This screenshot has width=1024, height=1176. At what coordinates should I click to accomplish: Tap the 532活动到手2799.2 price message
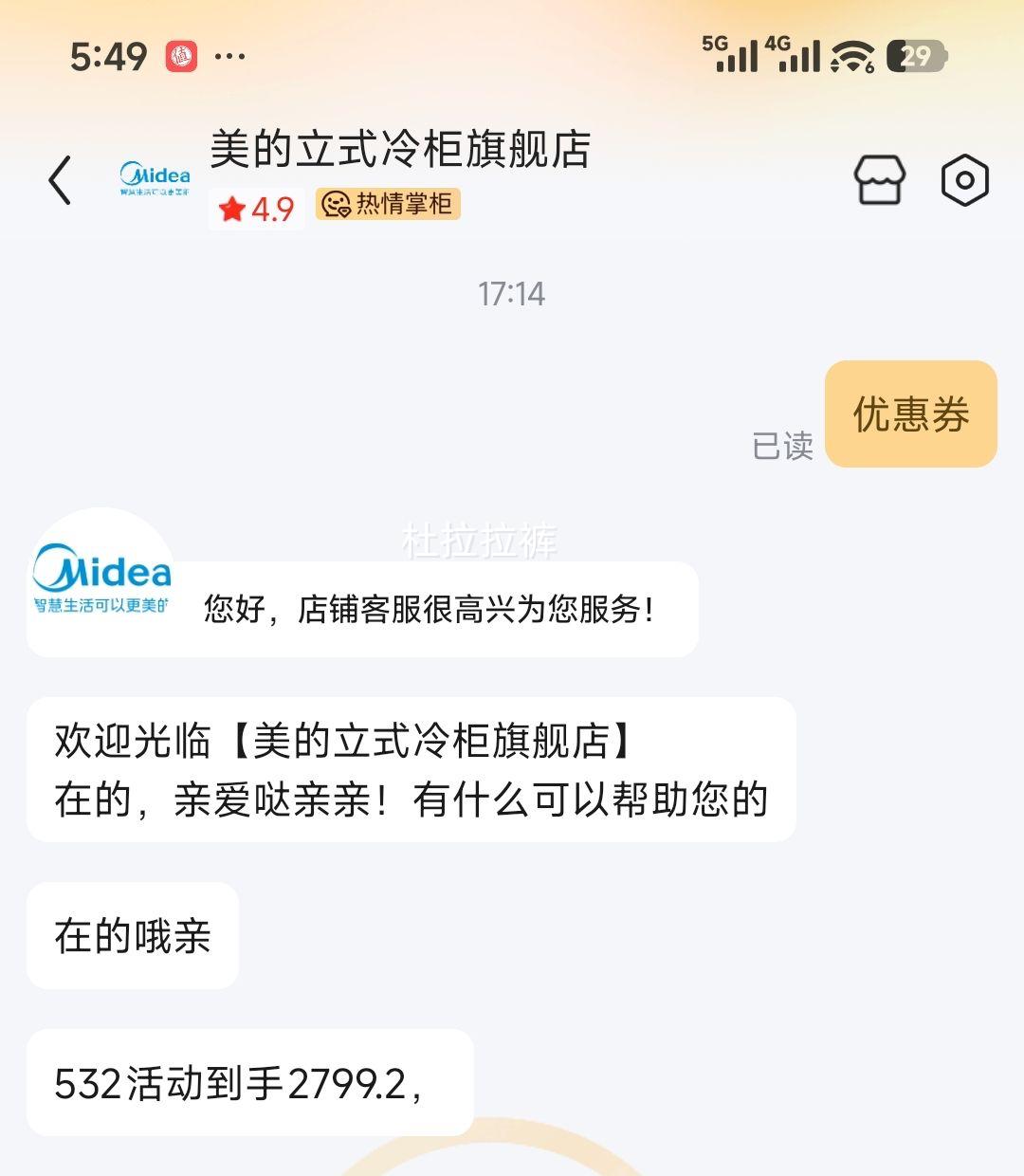pos(251,1083)
